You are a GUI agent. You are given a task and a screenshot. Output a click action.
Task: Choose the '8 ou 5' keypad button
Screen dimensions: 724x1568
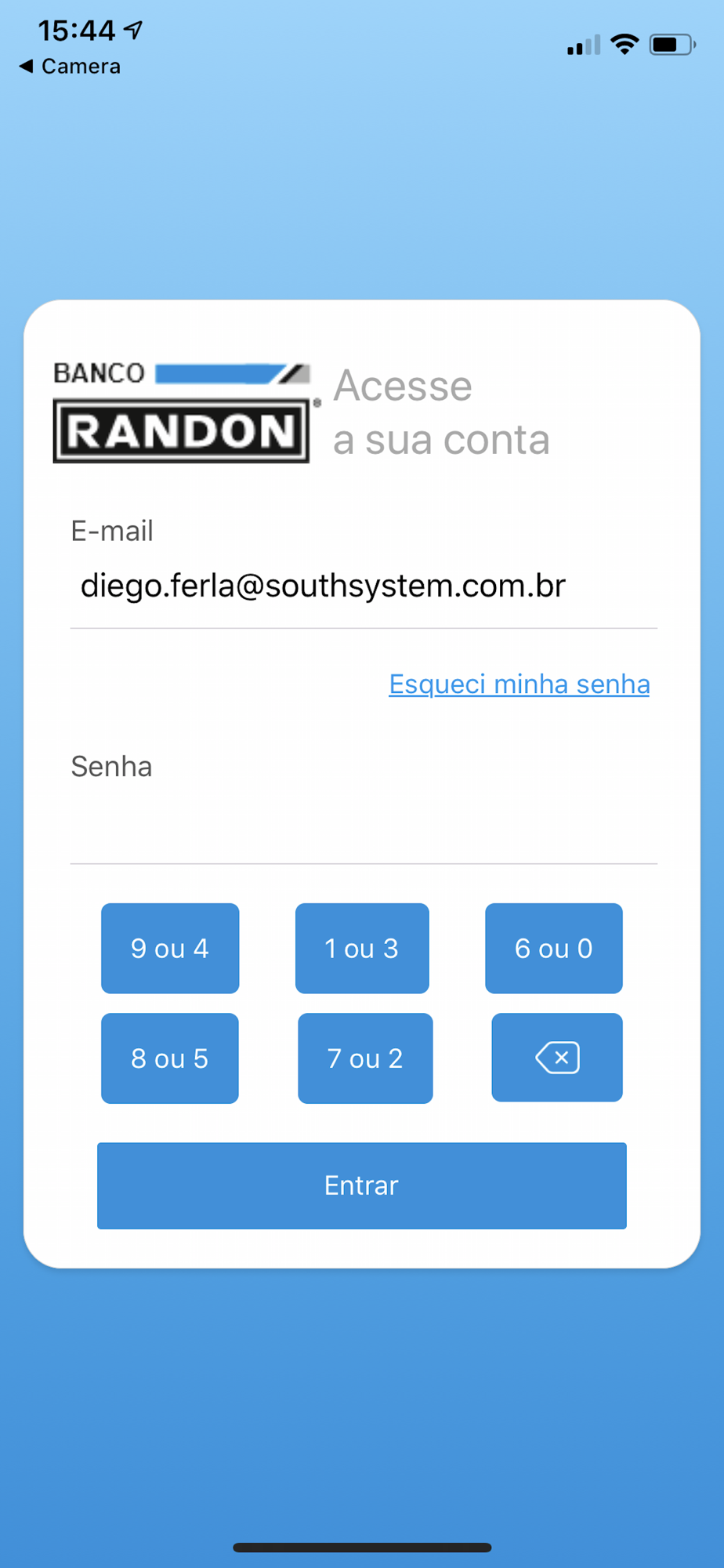(170, 1058)
